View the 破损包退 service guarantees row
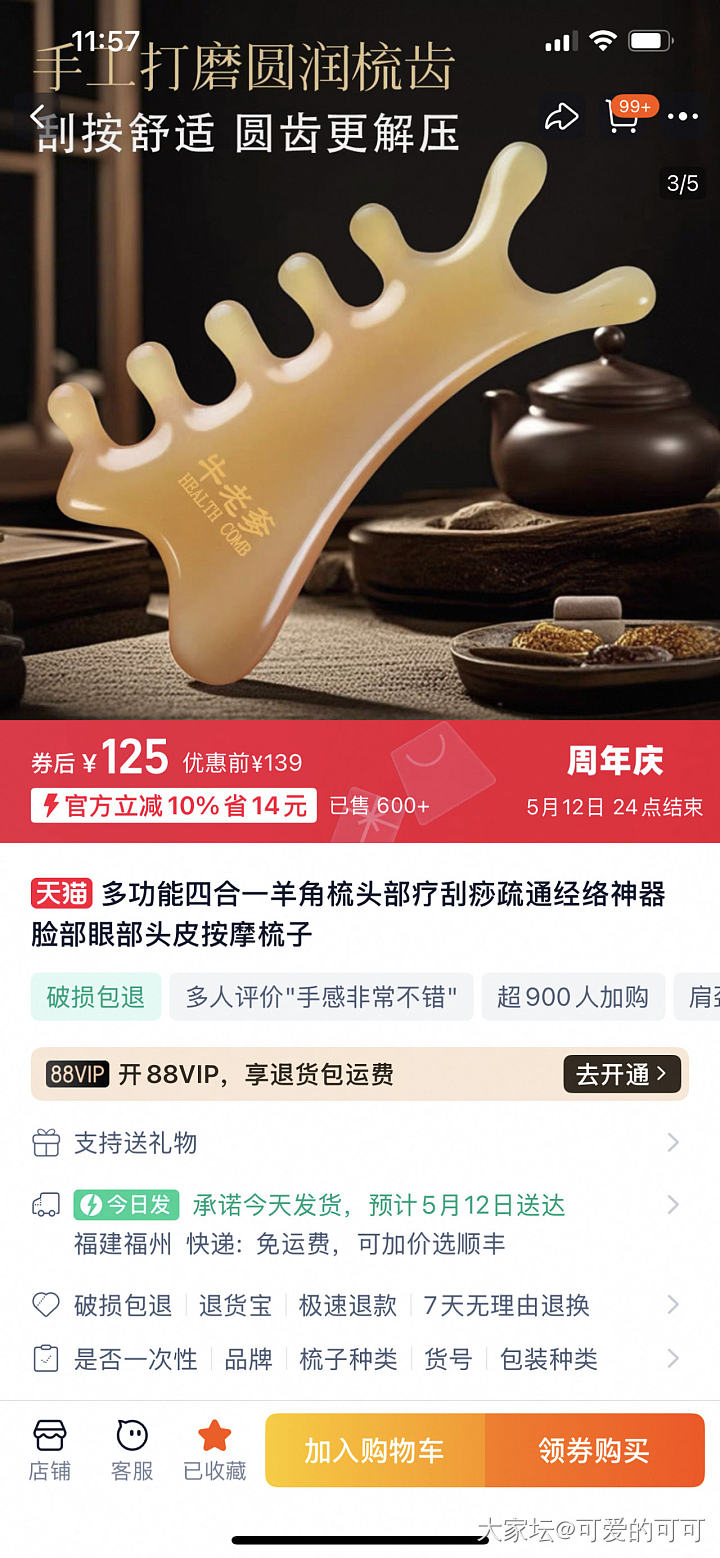The image size is (720, 1558). [x=358, y=1305]
